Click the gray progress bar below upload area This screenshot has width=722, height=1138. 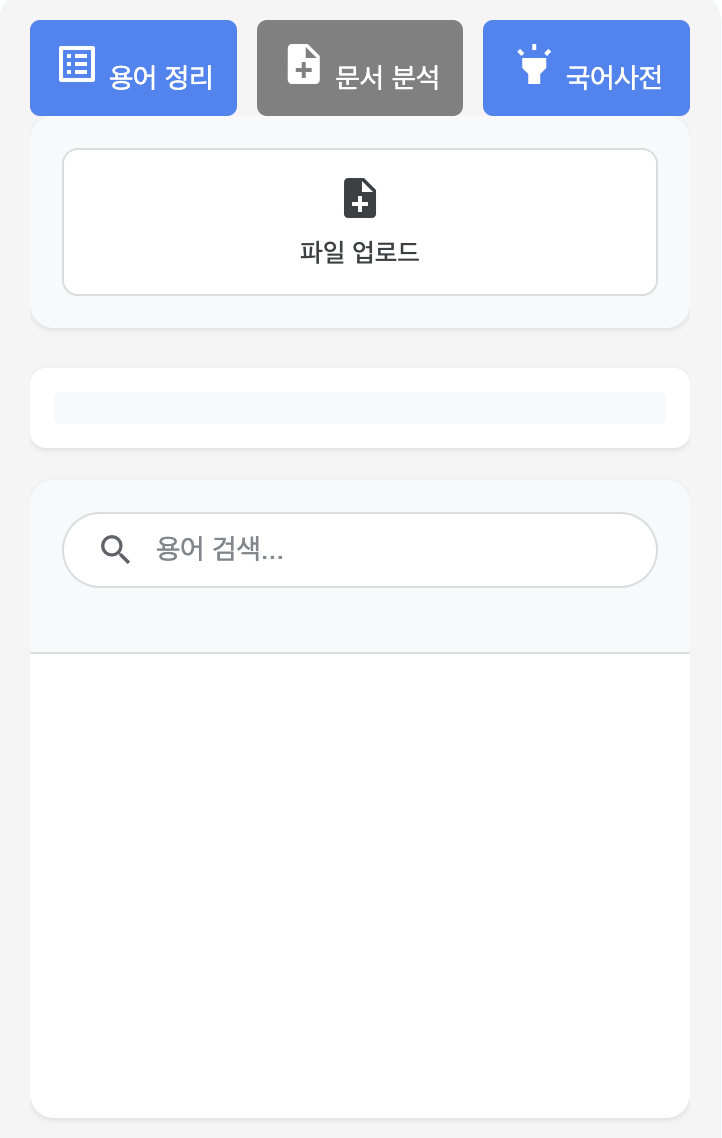pos(360,407)
